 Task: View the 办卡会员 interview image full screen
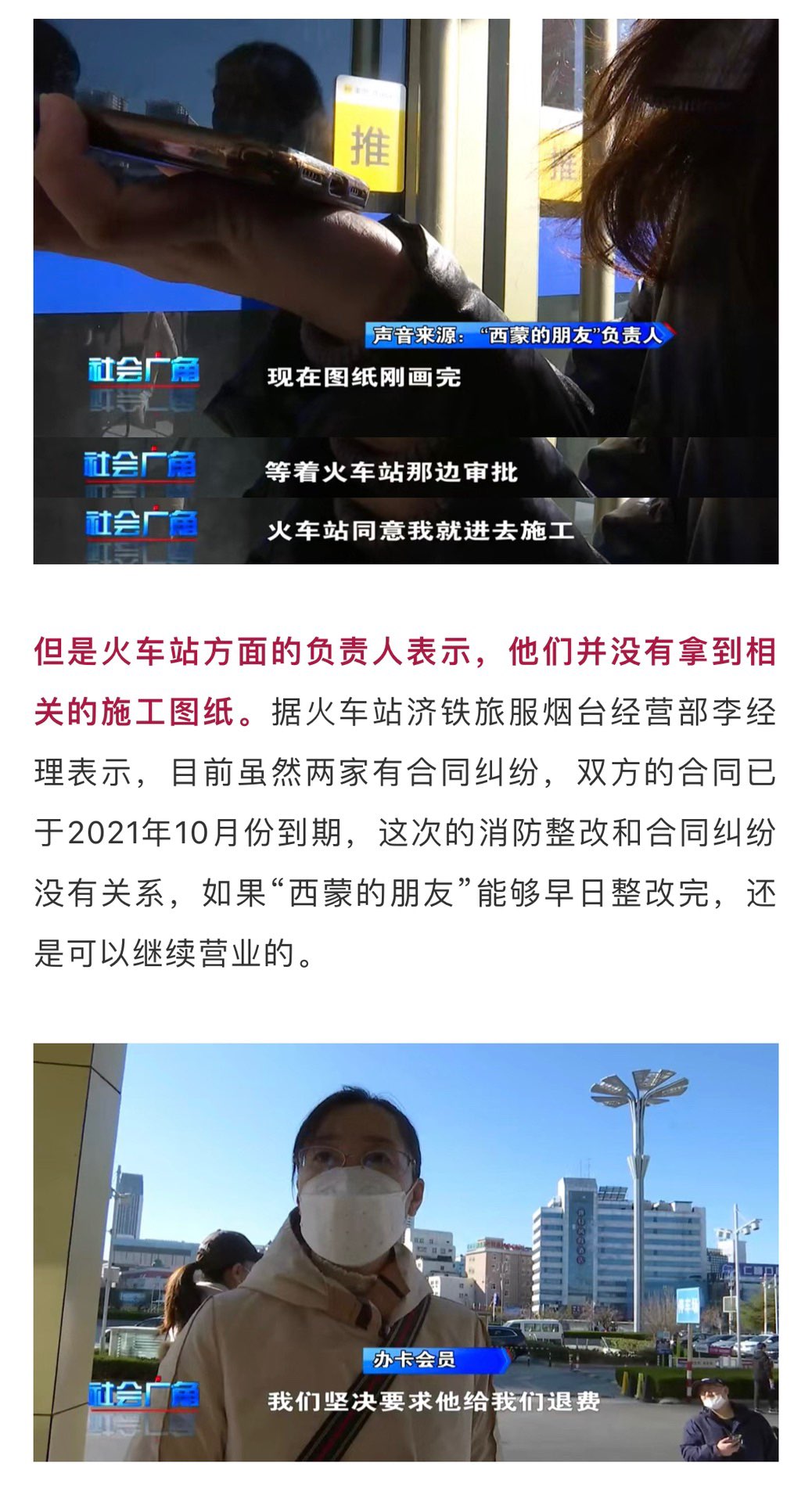coord(405,1252)
